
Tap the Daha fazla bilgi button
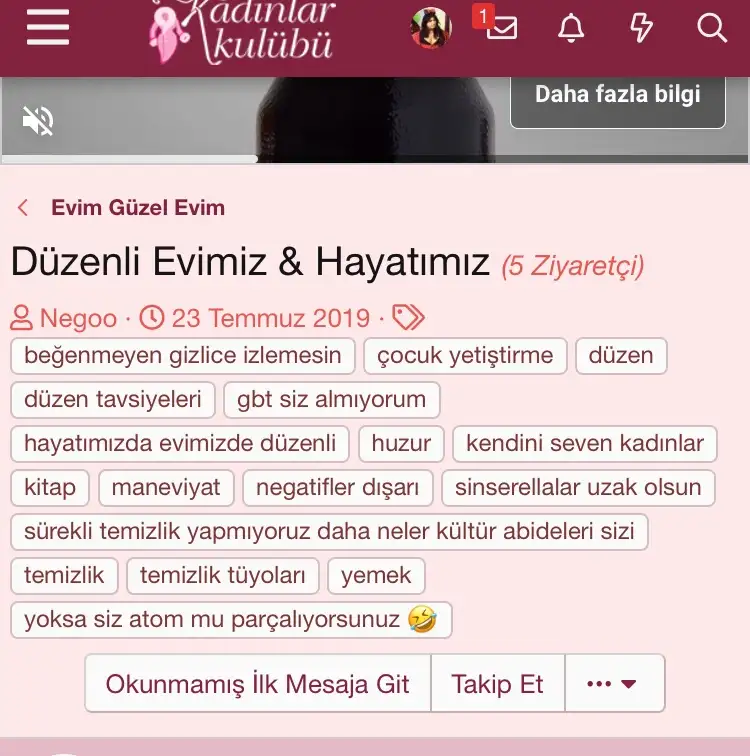tap(617, 95)
